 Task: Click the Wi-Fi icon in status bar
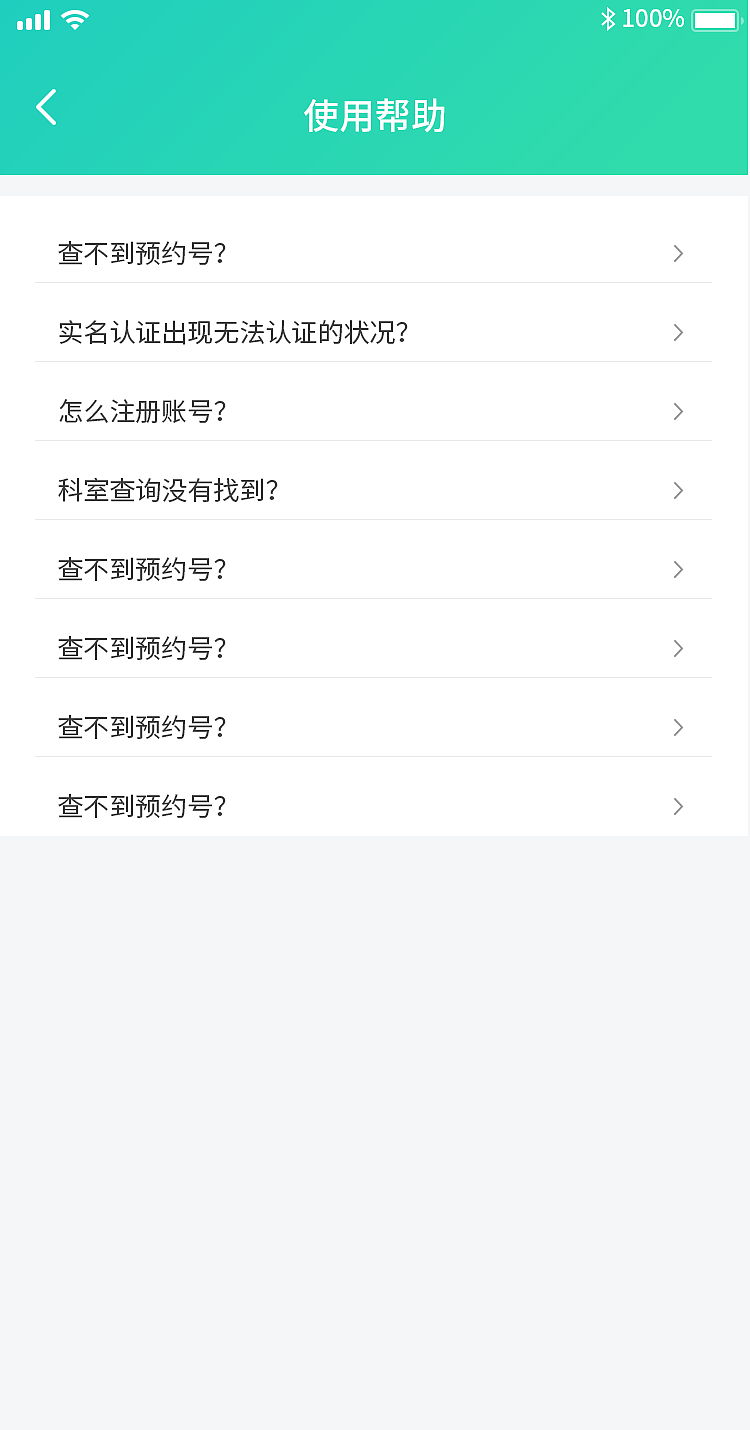(72, 19)
